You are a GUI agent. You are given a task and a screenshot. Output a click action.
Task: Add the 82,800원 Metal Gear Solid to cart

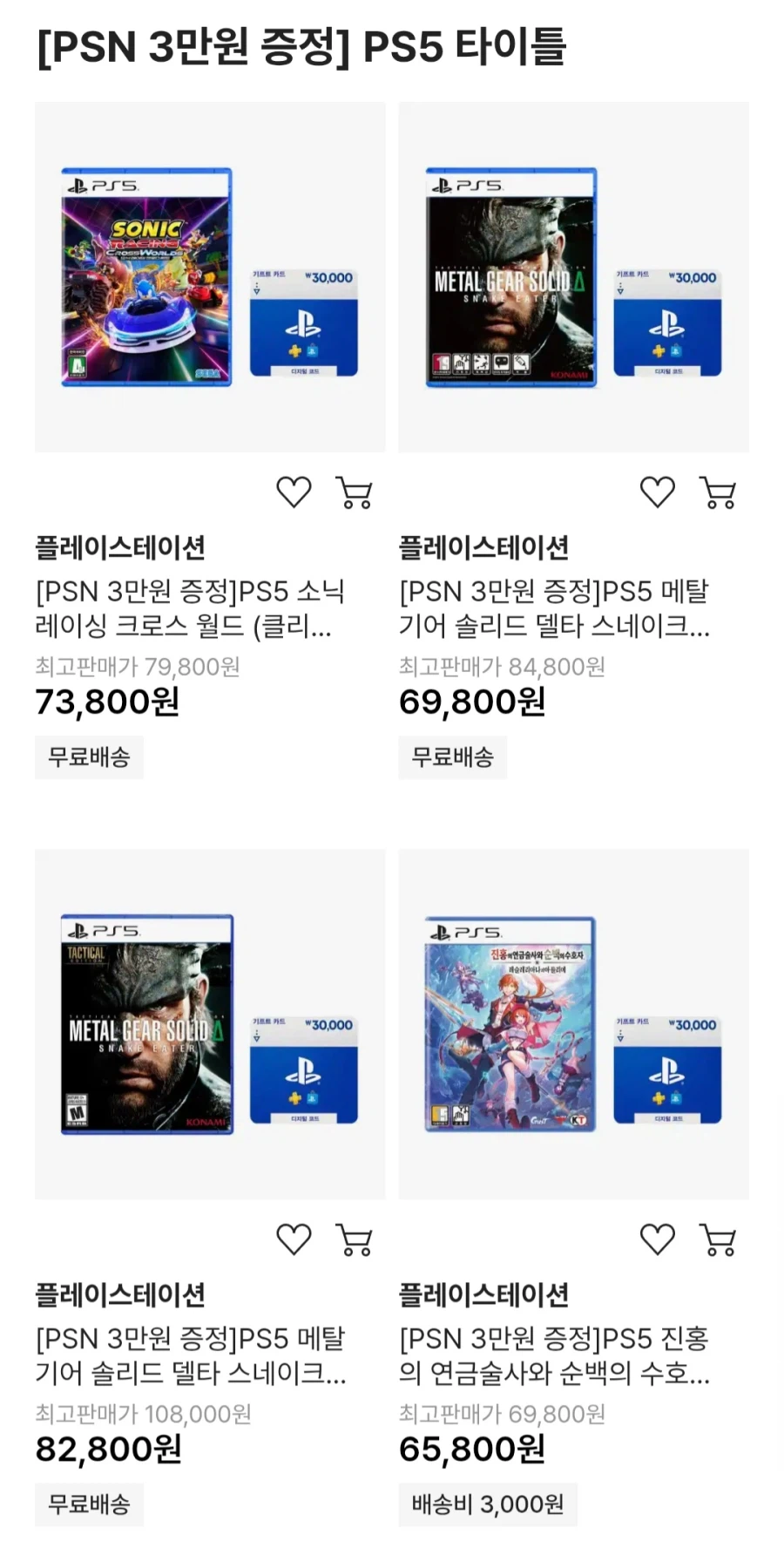coord(353,1239)
